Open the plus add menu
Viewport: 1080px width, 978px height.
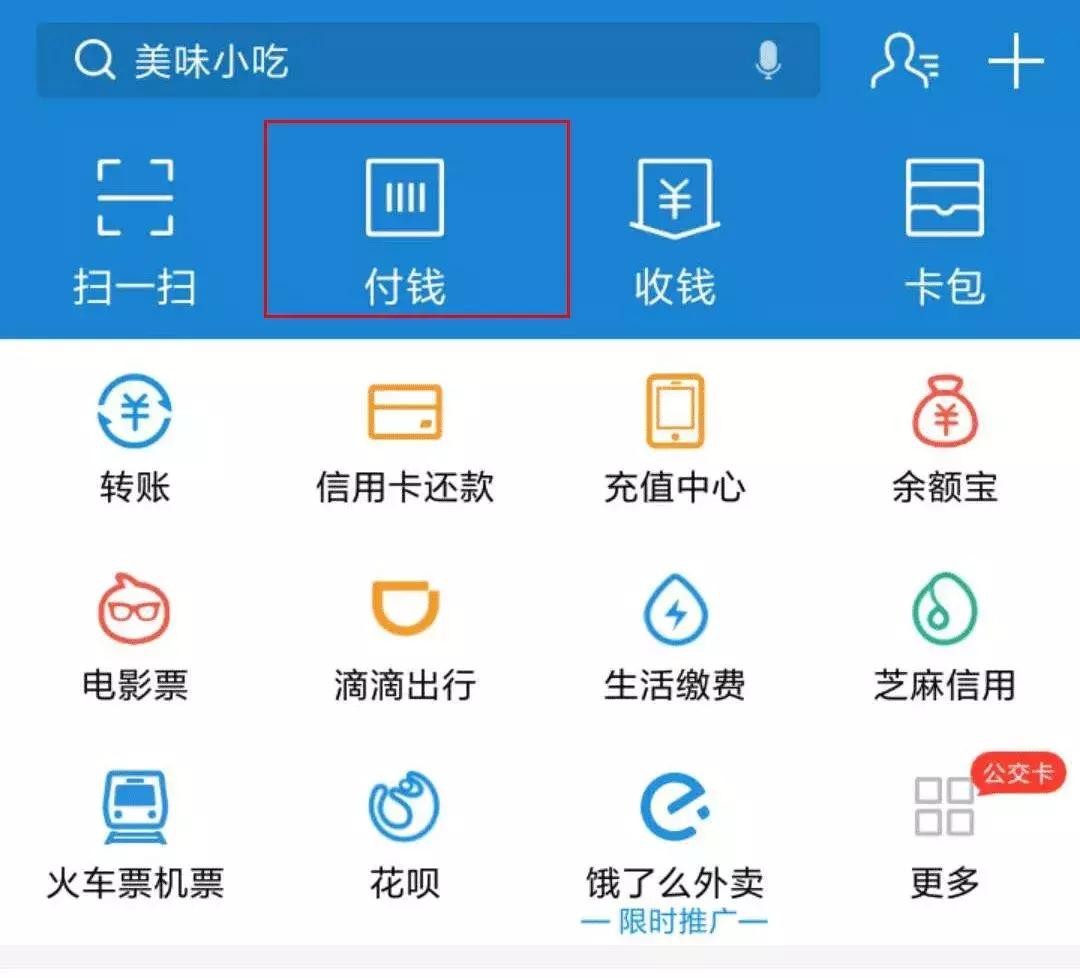coord(1015,62)
